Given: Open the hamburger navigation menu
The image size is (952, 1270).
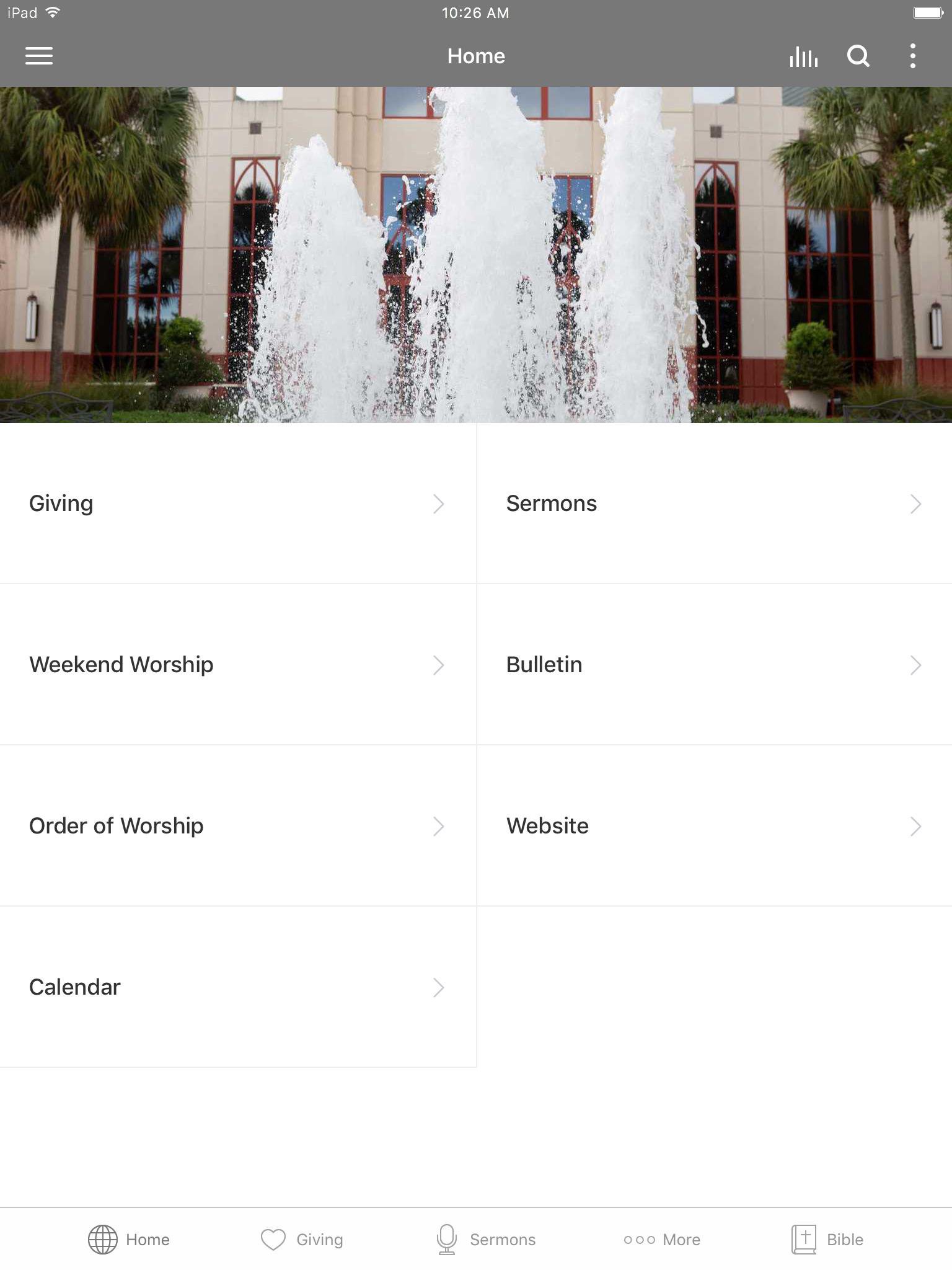Looking at the screenshot, I should tap(38, 56).
